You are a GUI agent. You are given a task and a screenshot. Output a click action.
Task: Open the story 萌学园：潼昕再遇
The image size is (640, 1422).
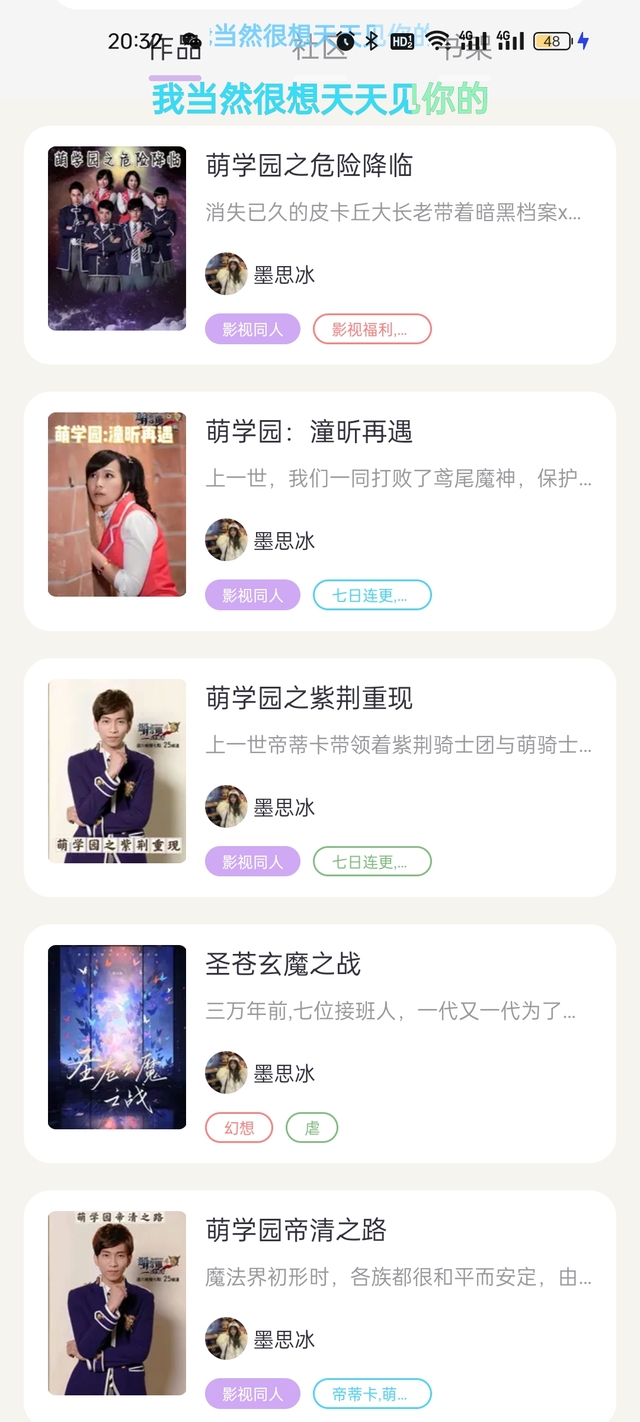point(309,432)
